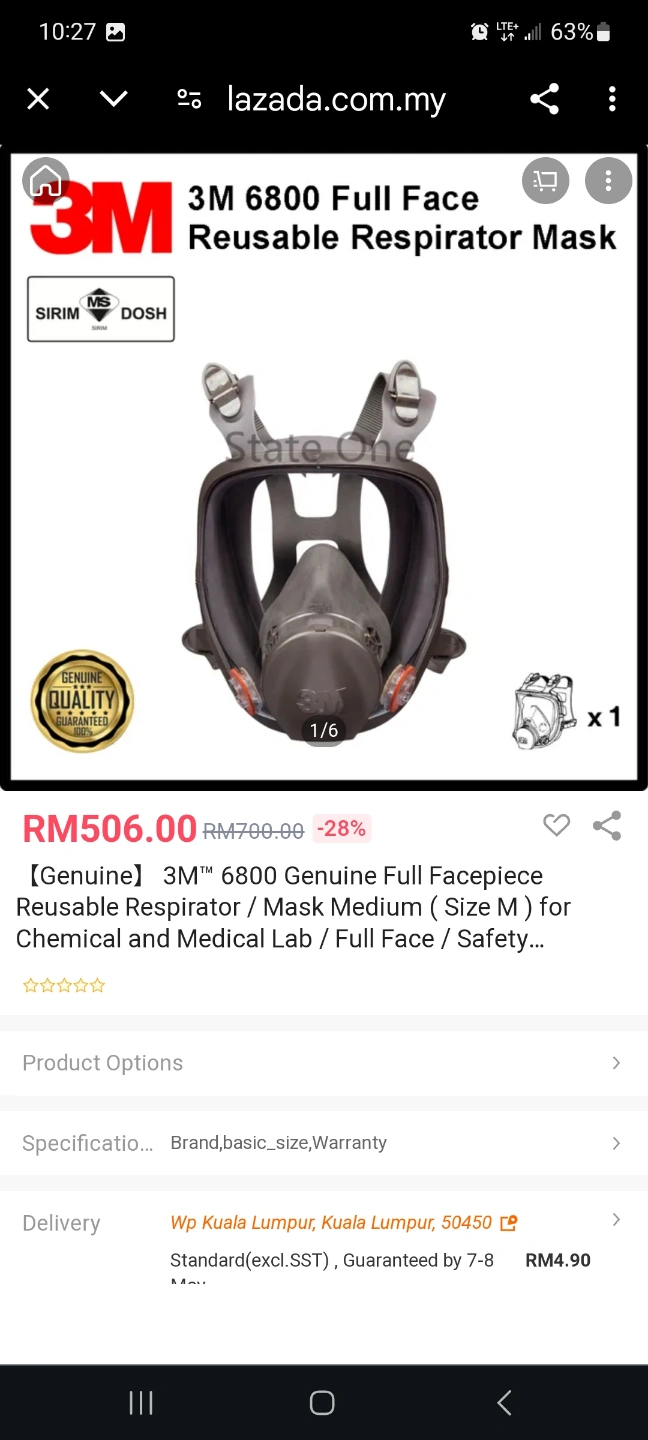Expand Product Options
The height and width of the screenshot is (1440, 648).
tap(324, 1063)
